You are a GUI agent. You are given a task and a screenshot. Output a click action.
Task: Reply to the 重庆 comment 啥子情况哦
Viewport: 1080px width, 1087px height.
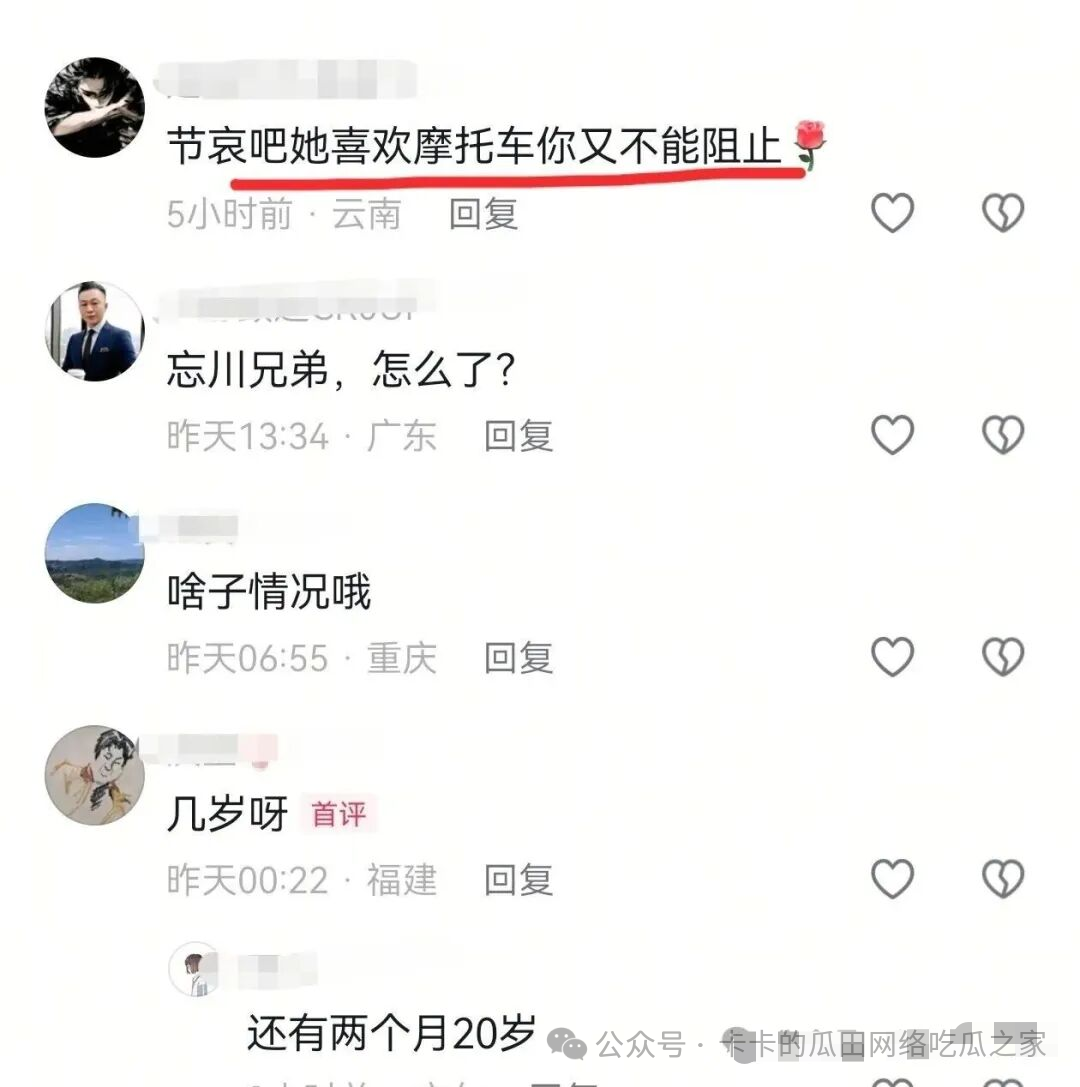point(518,658)
